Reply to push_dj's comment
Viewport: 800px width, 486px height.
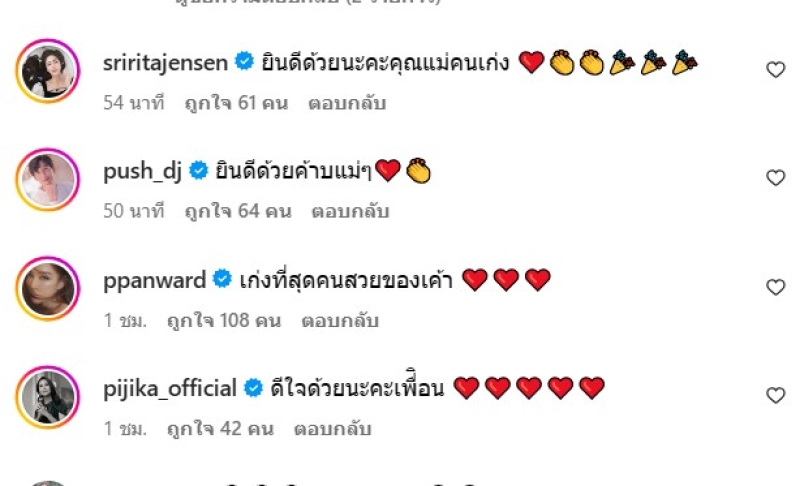(x=350, y=212)
